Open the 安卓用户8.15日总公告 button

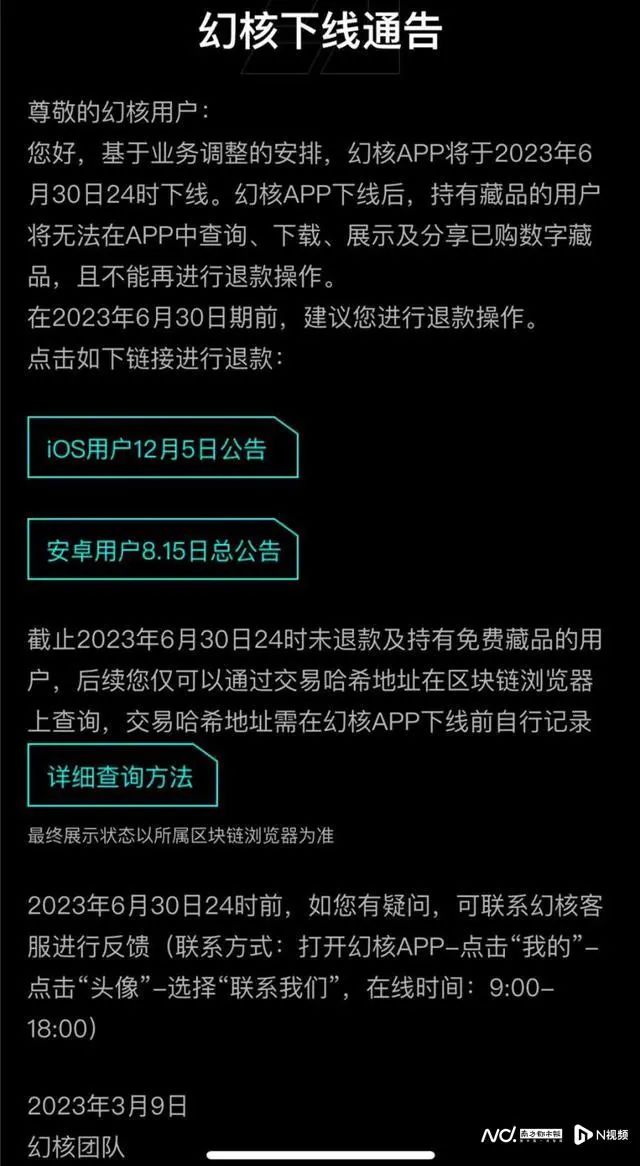(x=162, y=550)
